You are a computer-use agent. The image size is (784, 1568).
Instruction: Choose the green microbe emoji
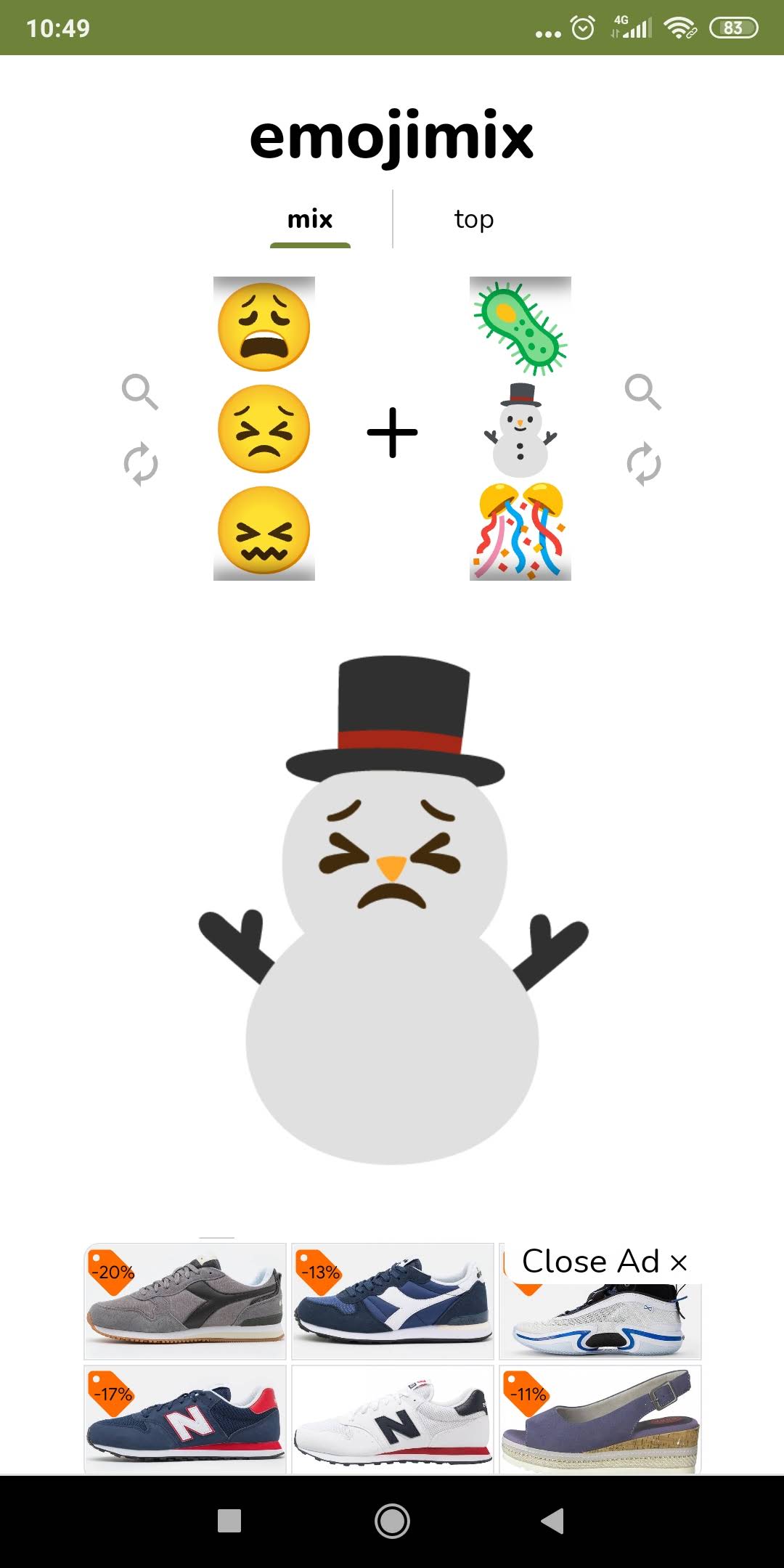point(520,328)
